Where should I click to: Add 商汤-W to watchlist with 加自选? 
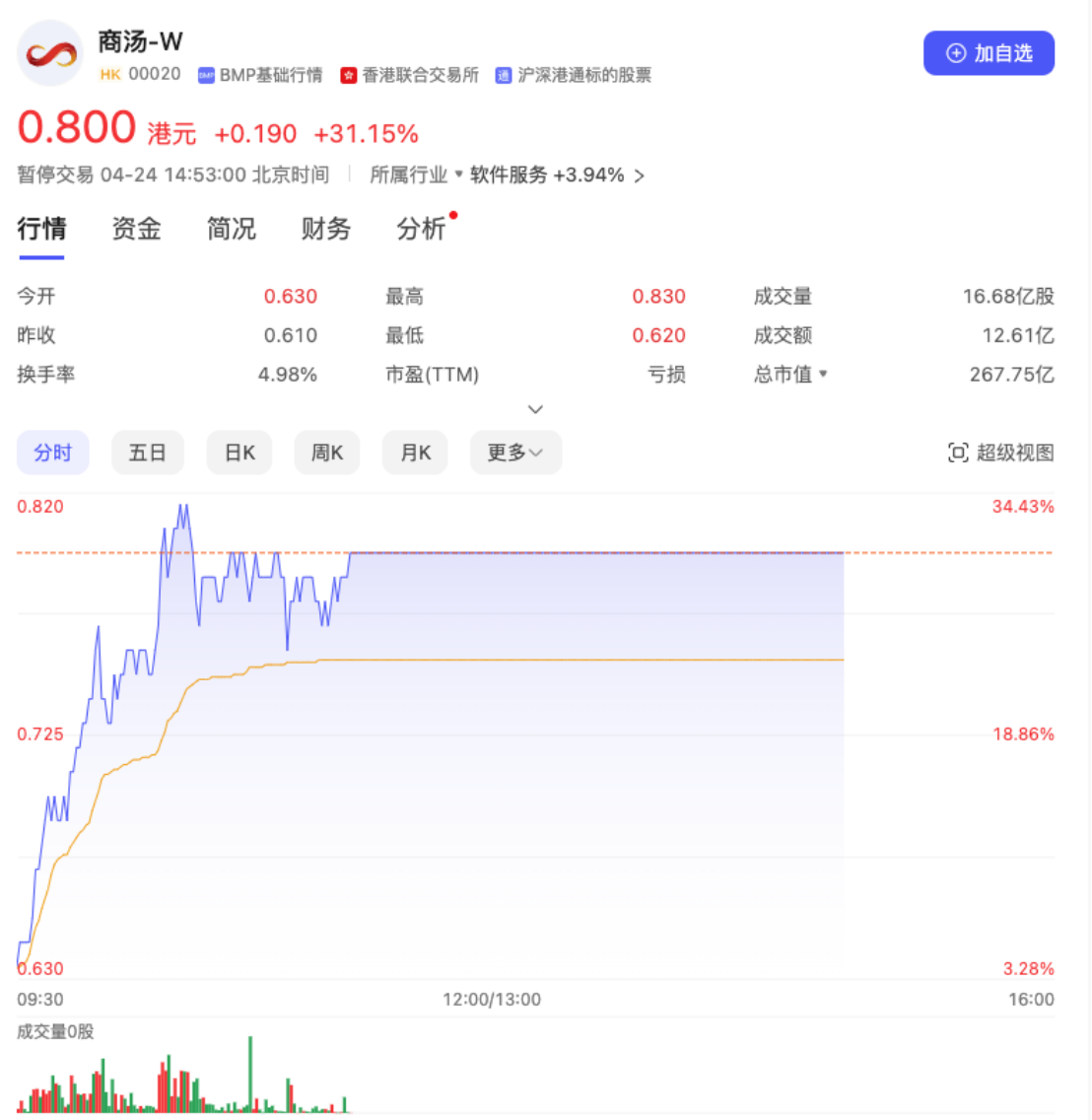pos(989,53)
